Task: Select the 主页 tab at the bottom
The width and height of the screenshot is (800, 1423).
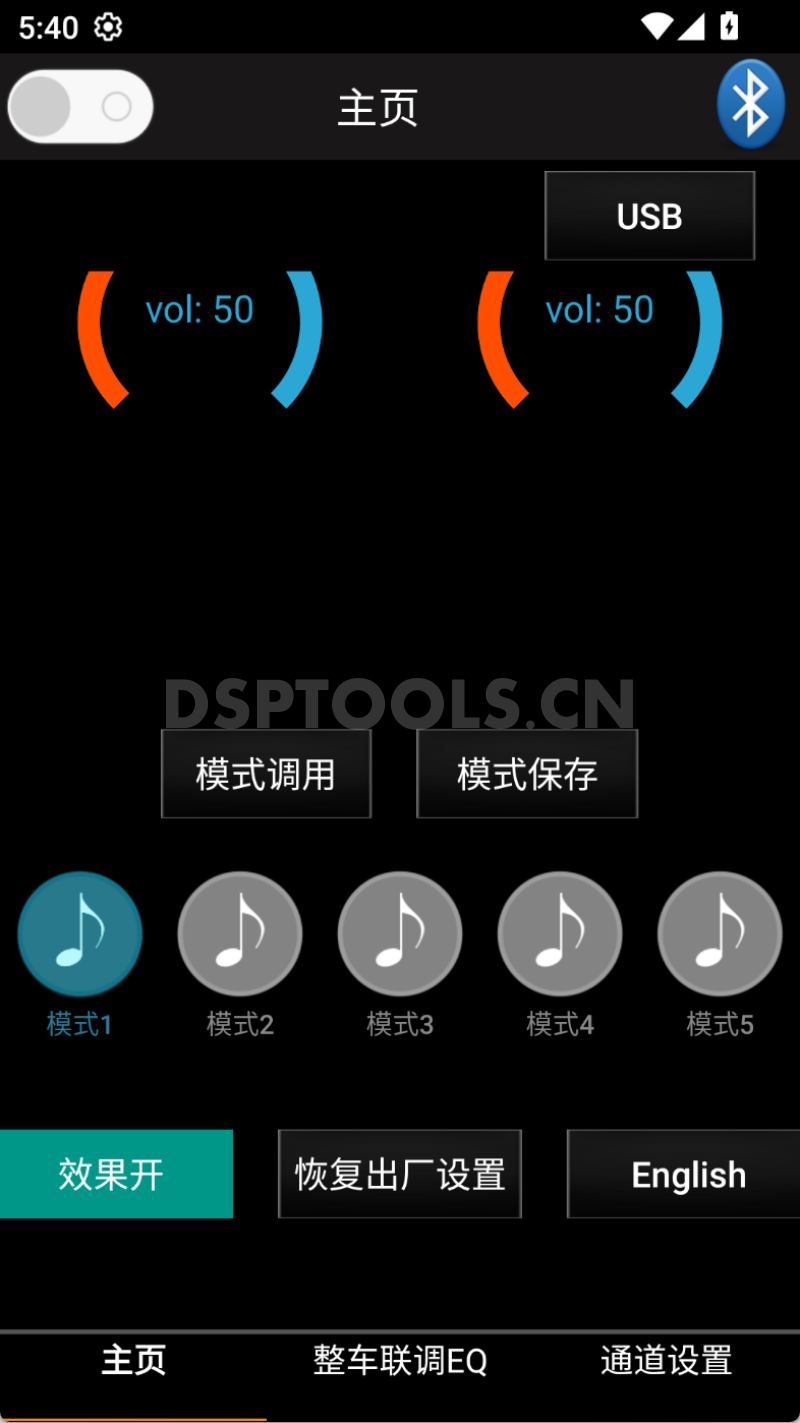Action: coord(133,1361)
